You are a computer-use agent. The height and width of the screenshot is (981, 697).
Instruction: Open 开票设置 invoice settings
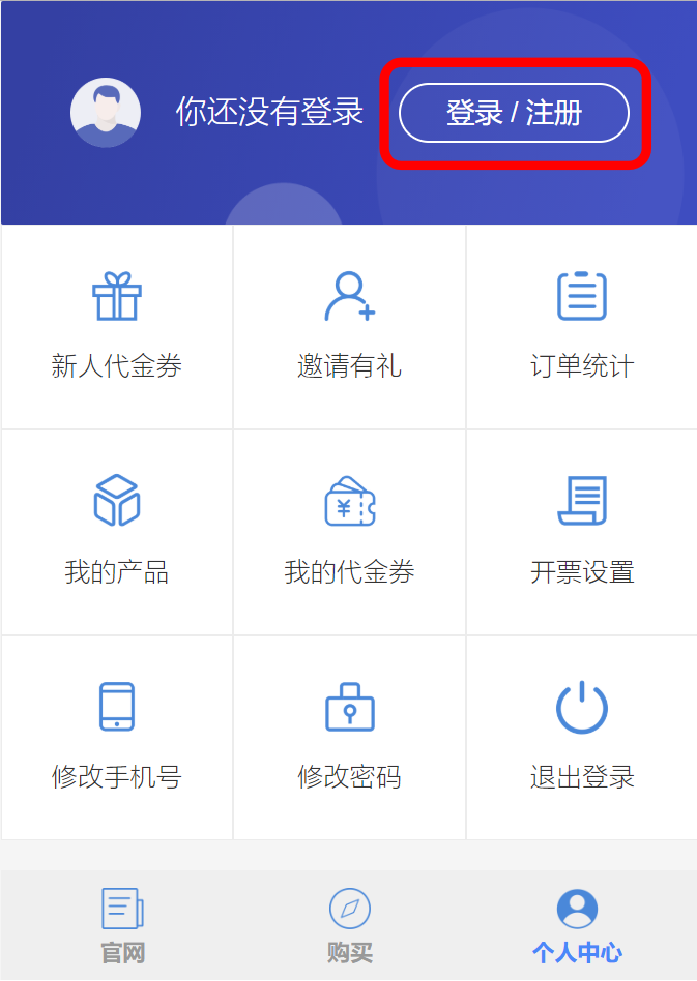[x=581, y=531]
